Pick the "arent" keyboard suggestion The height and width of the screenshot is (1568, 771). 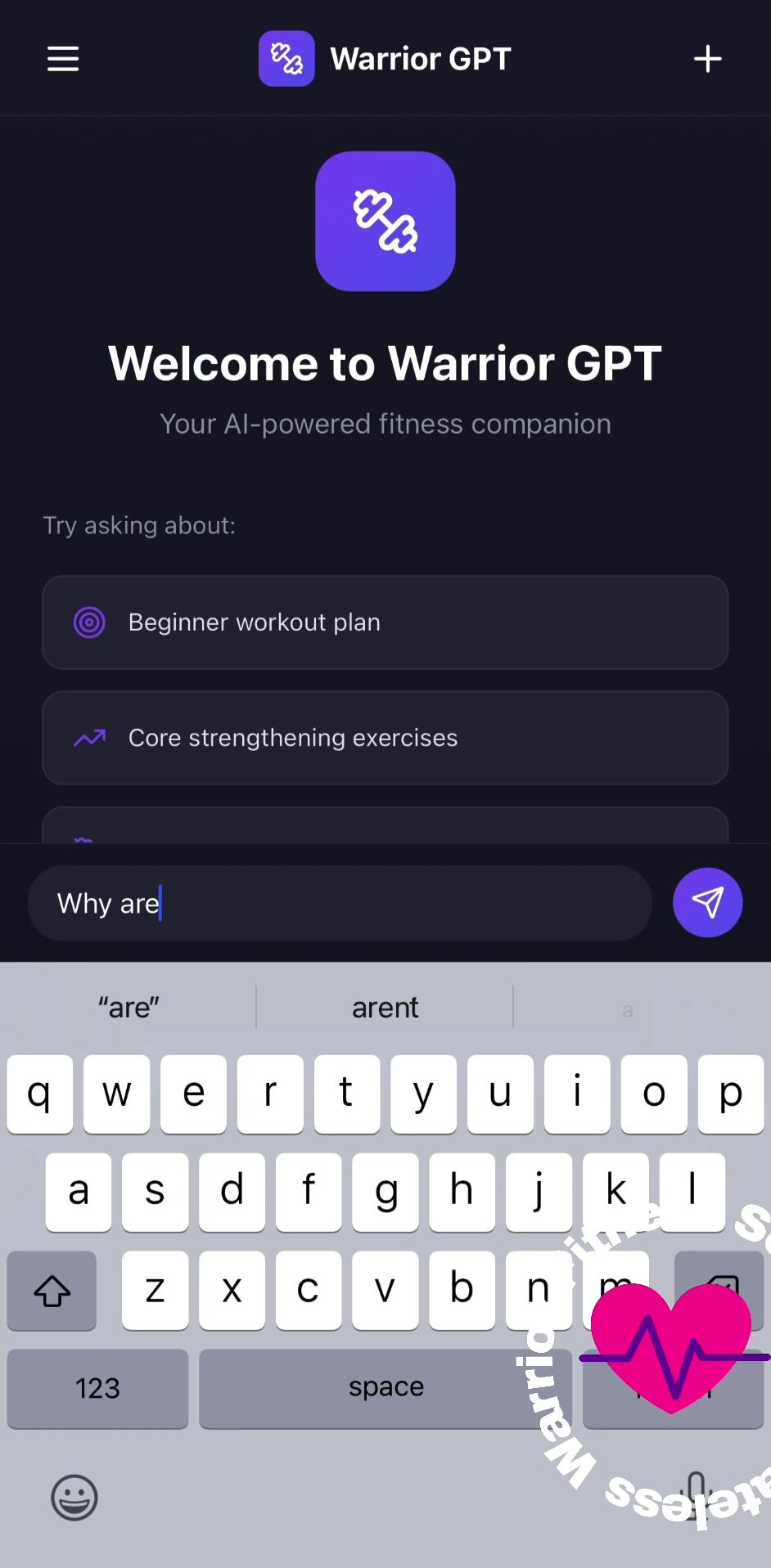coord(385,1008)
